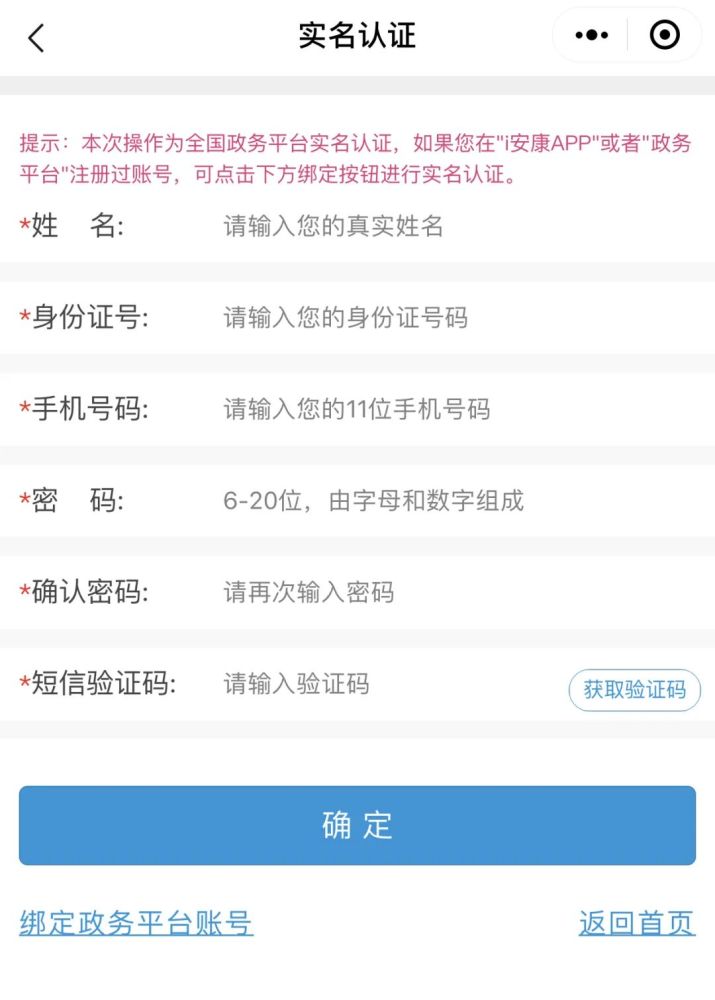Screen dimensions: 715x1000
Task: Open the mini program more-options menu
Action: [x=592, y=36]
